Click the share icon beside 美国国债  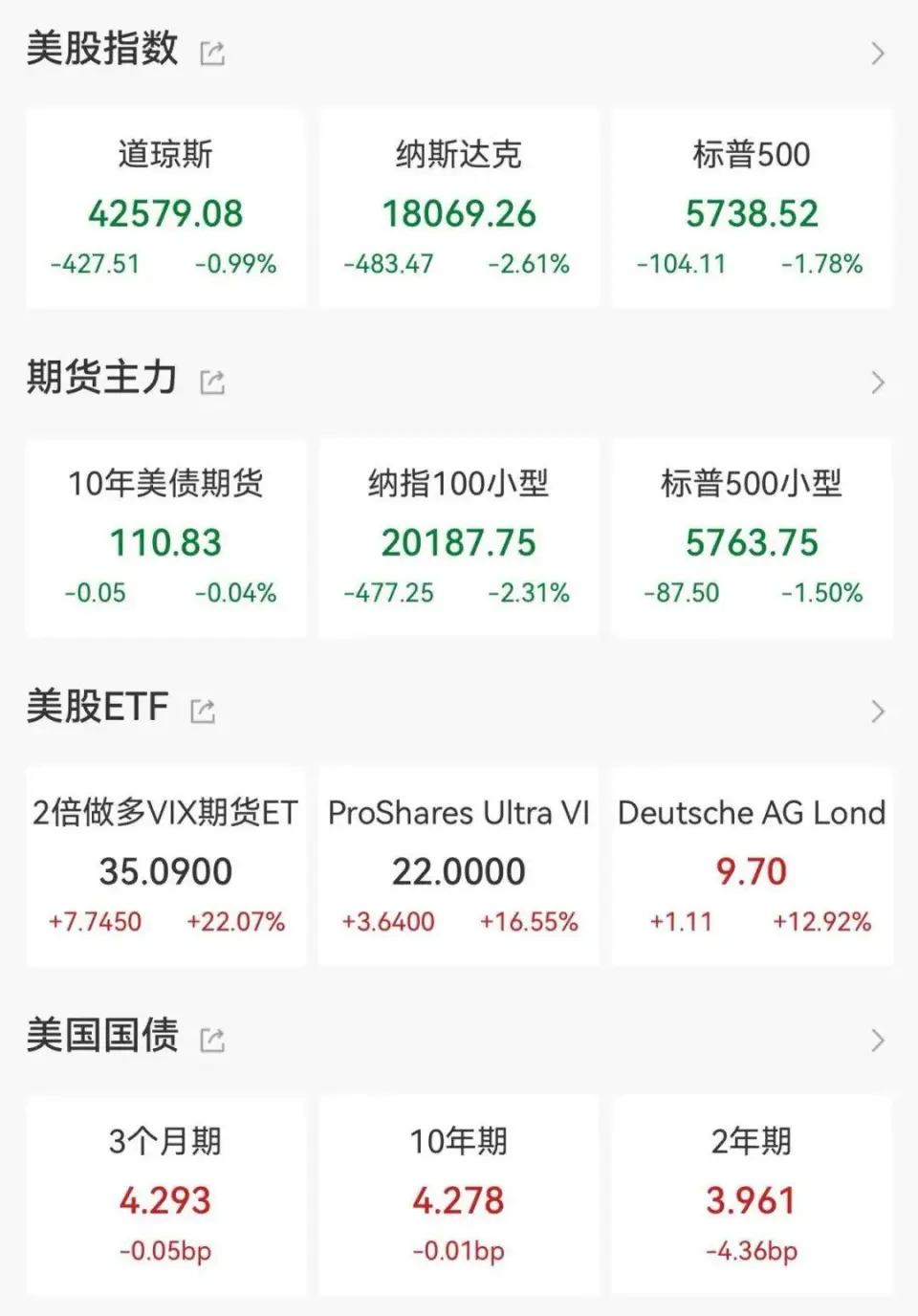pyautogui.click(x=212, y=1039)
